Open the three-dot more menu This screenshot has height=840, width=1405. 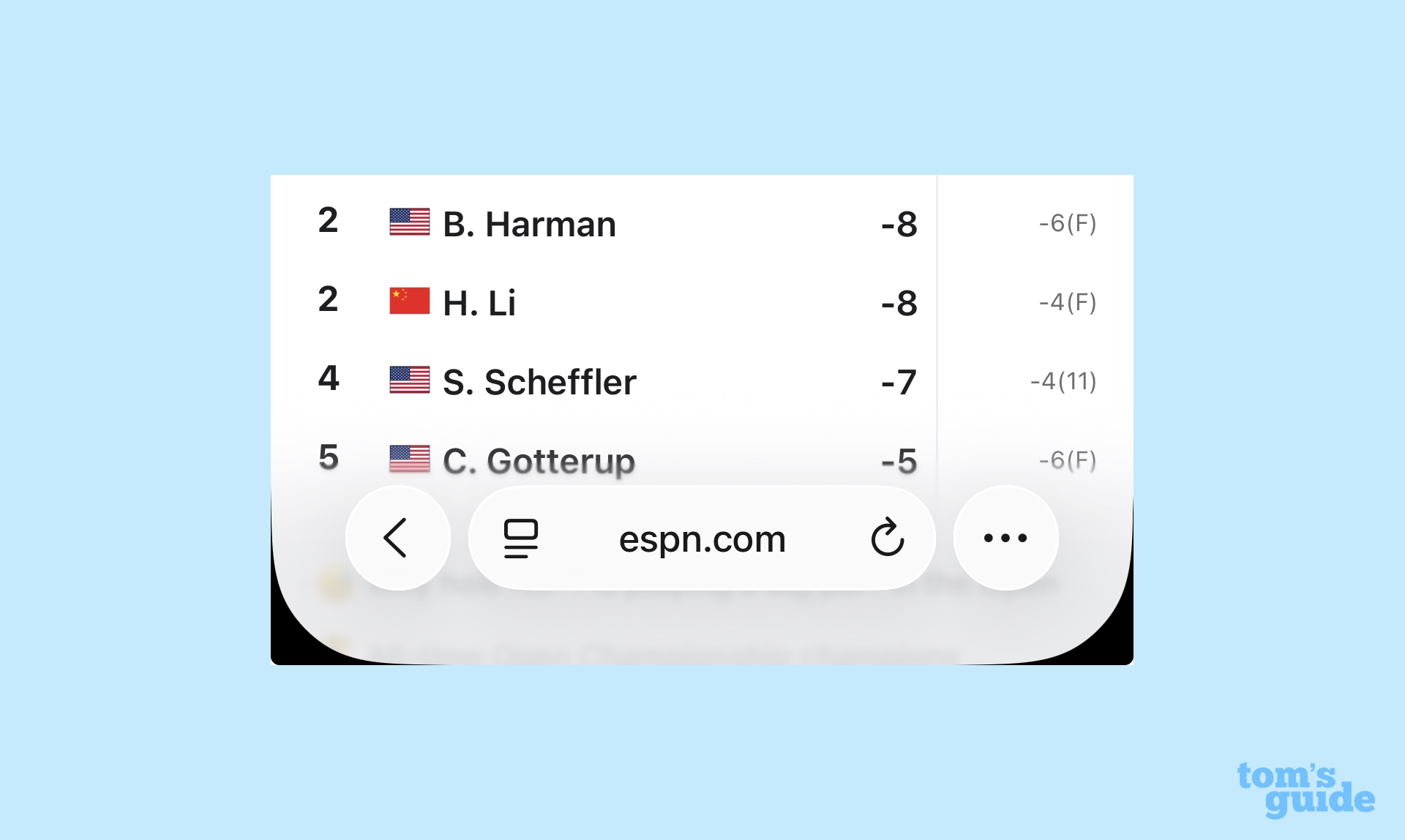[x=1005, y=538]
